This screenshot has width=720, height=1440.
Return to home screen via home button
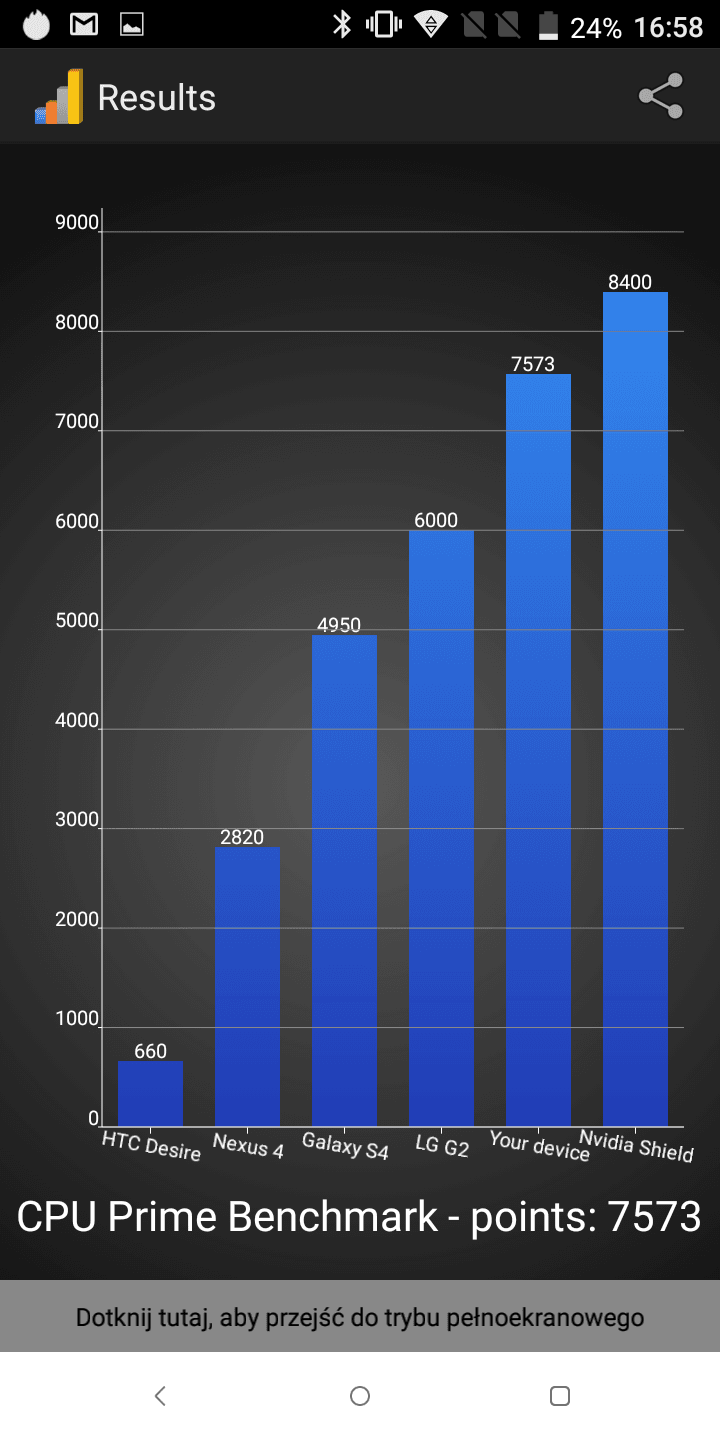pos(360,1396)
